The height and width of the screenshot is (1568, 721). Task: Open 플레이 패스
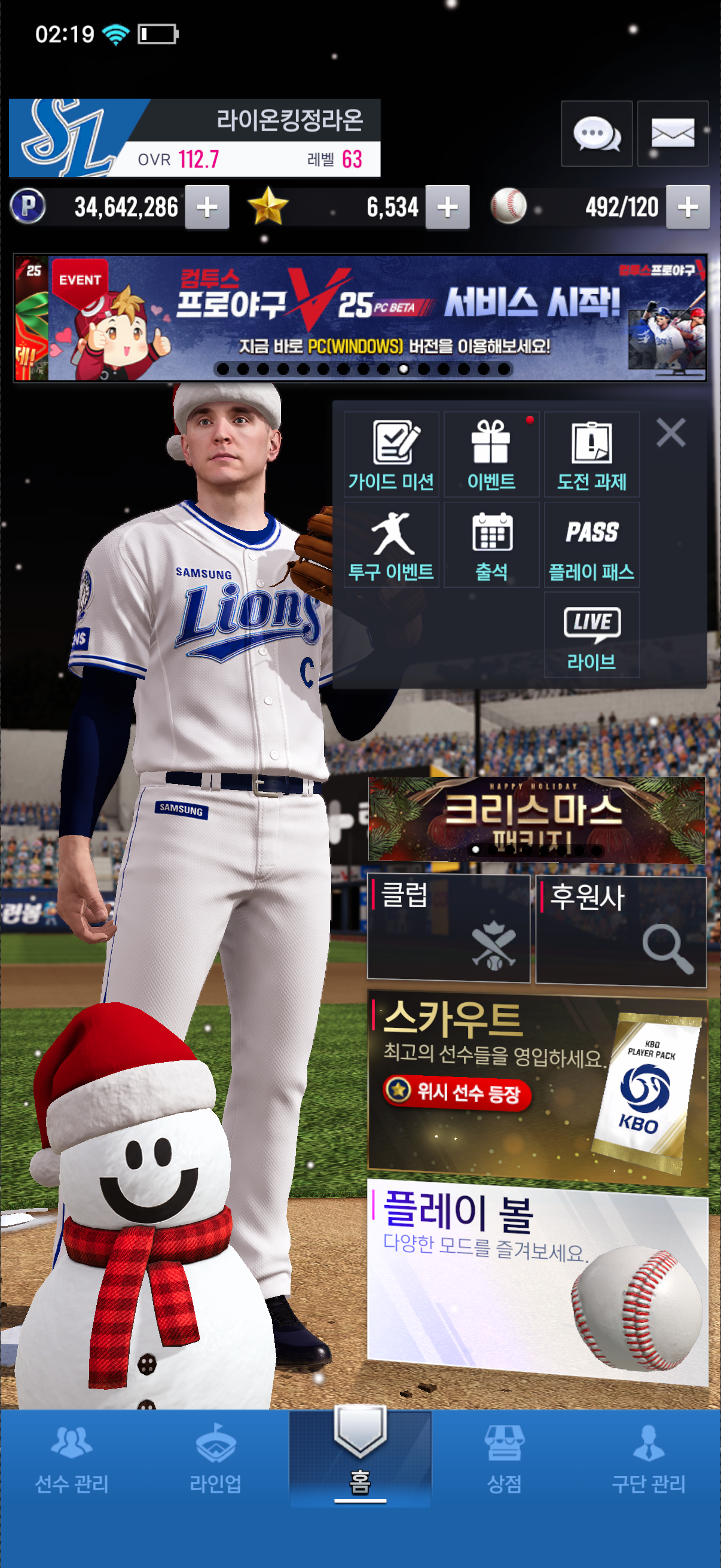tap(591, 545)
